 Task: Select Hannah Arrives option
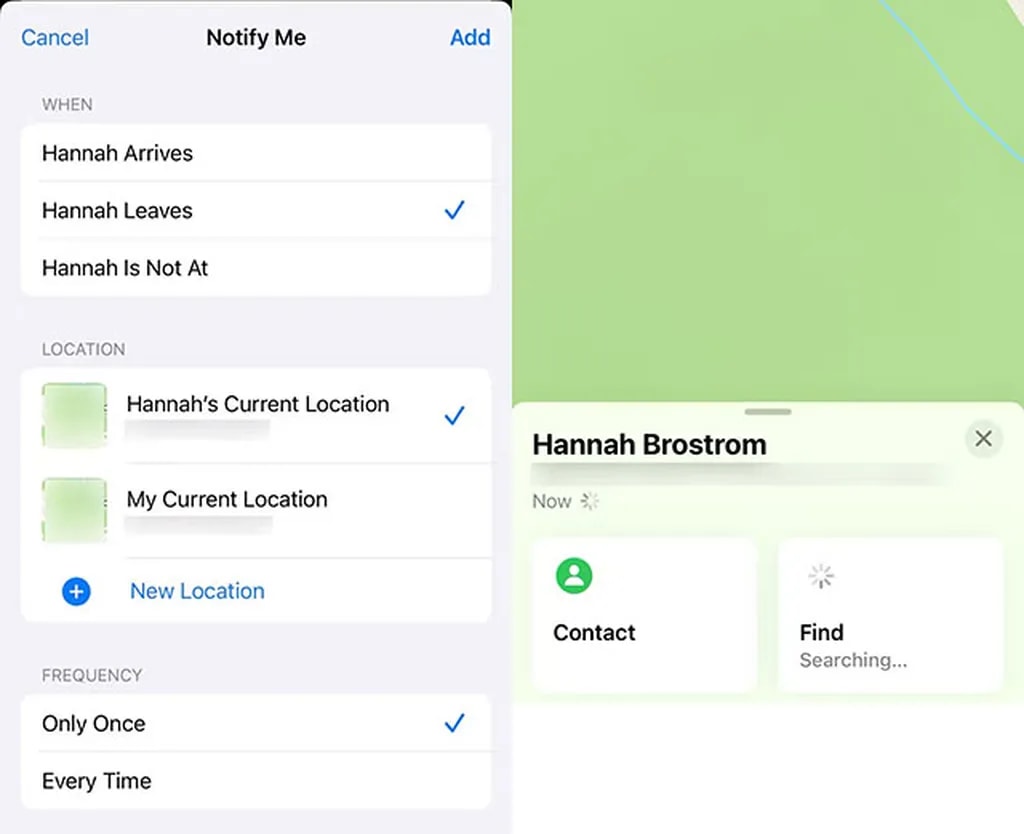[x=255, y=153]
